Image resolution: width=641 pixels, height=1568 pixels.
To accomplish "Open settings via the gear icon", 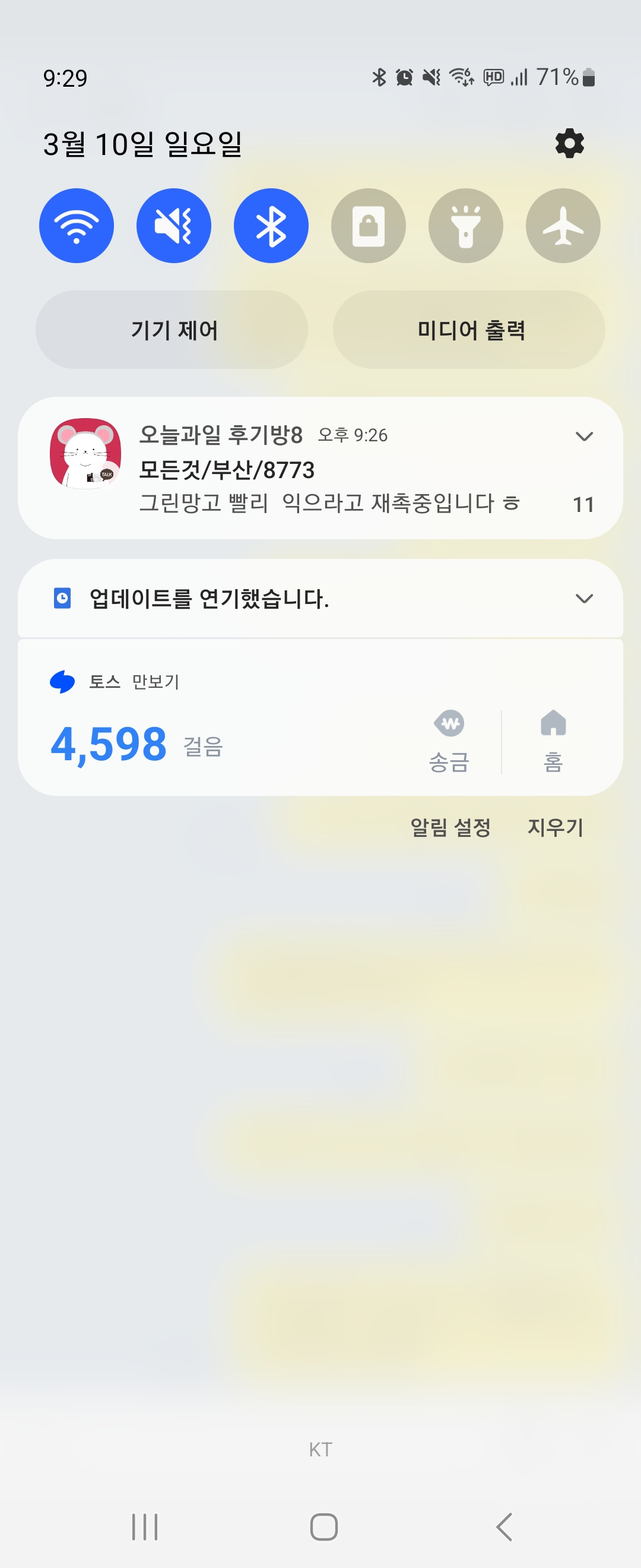I will pyautogui.click(x=569, y=144).
